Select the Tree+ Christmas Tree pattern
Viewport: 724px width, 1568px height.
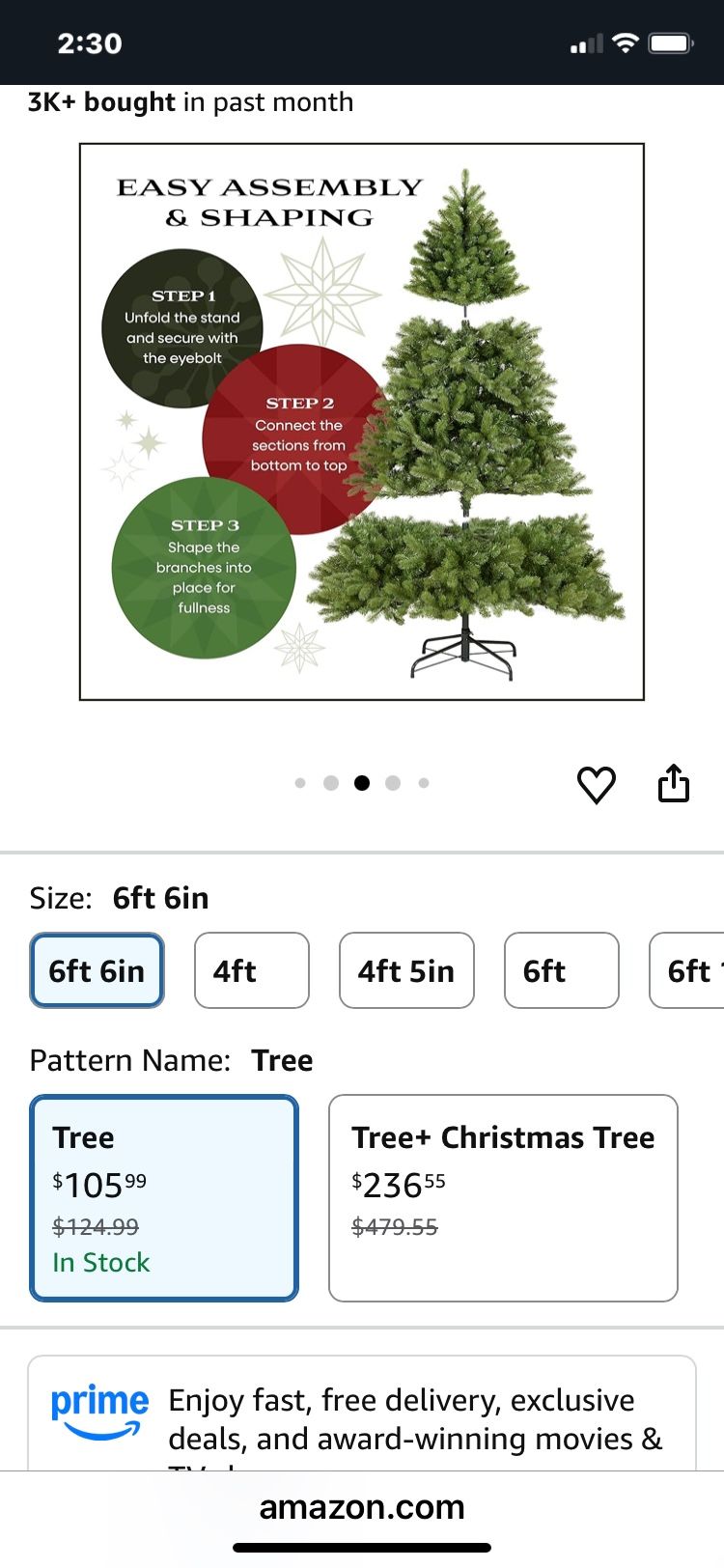pyautogui.click(x=502, y=1197)
